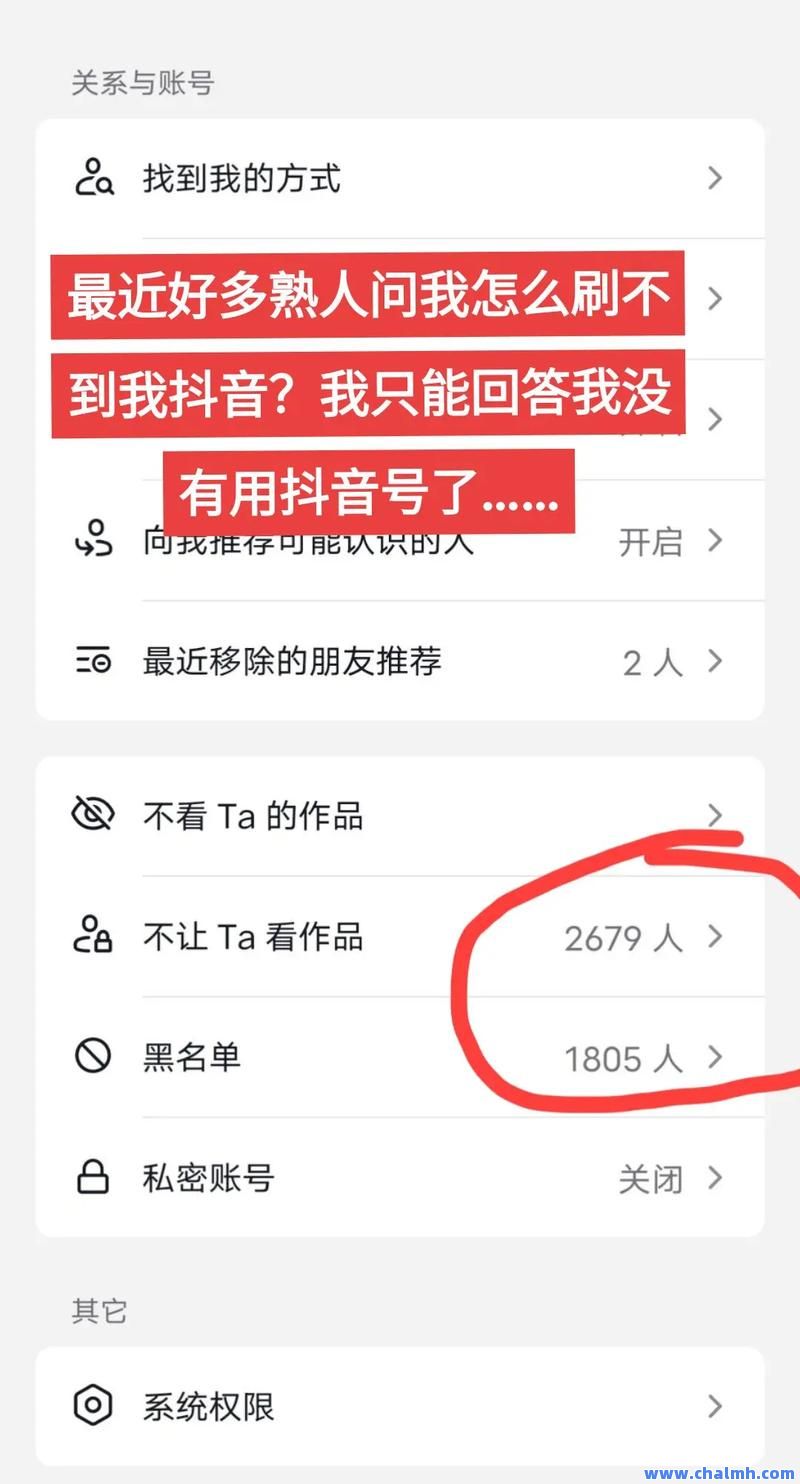800x1484 pixels.
Task: Open 不看 Ta 的作品 settings
Action: click(x=400, y=816)
